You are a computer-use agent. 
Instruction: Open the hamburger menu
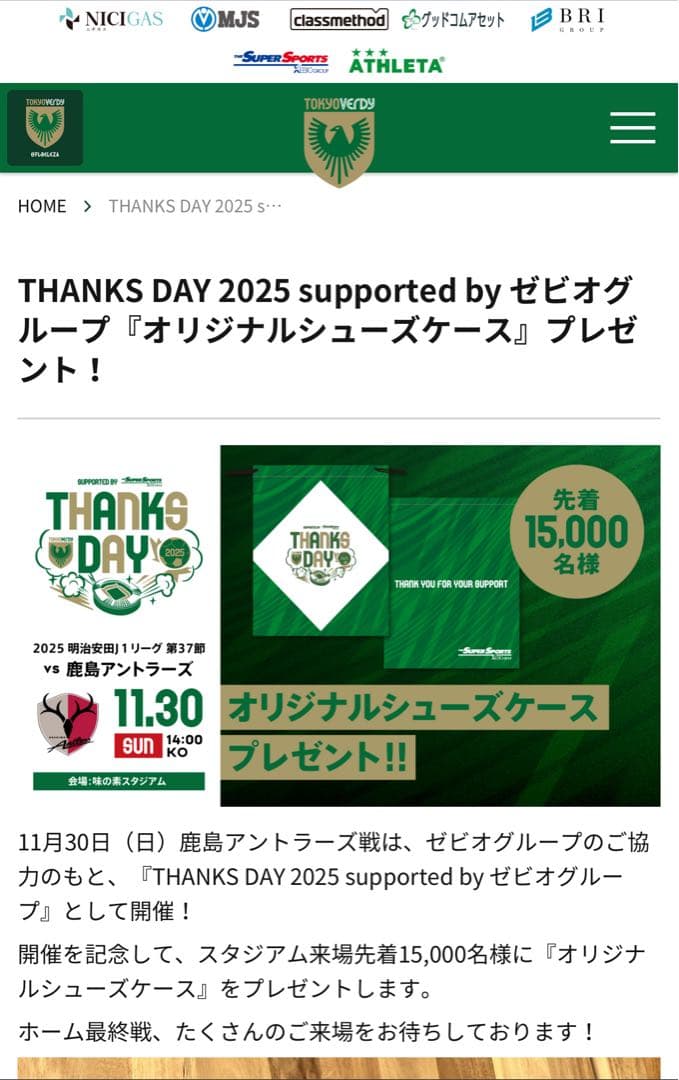click(632, 128)
